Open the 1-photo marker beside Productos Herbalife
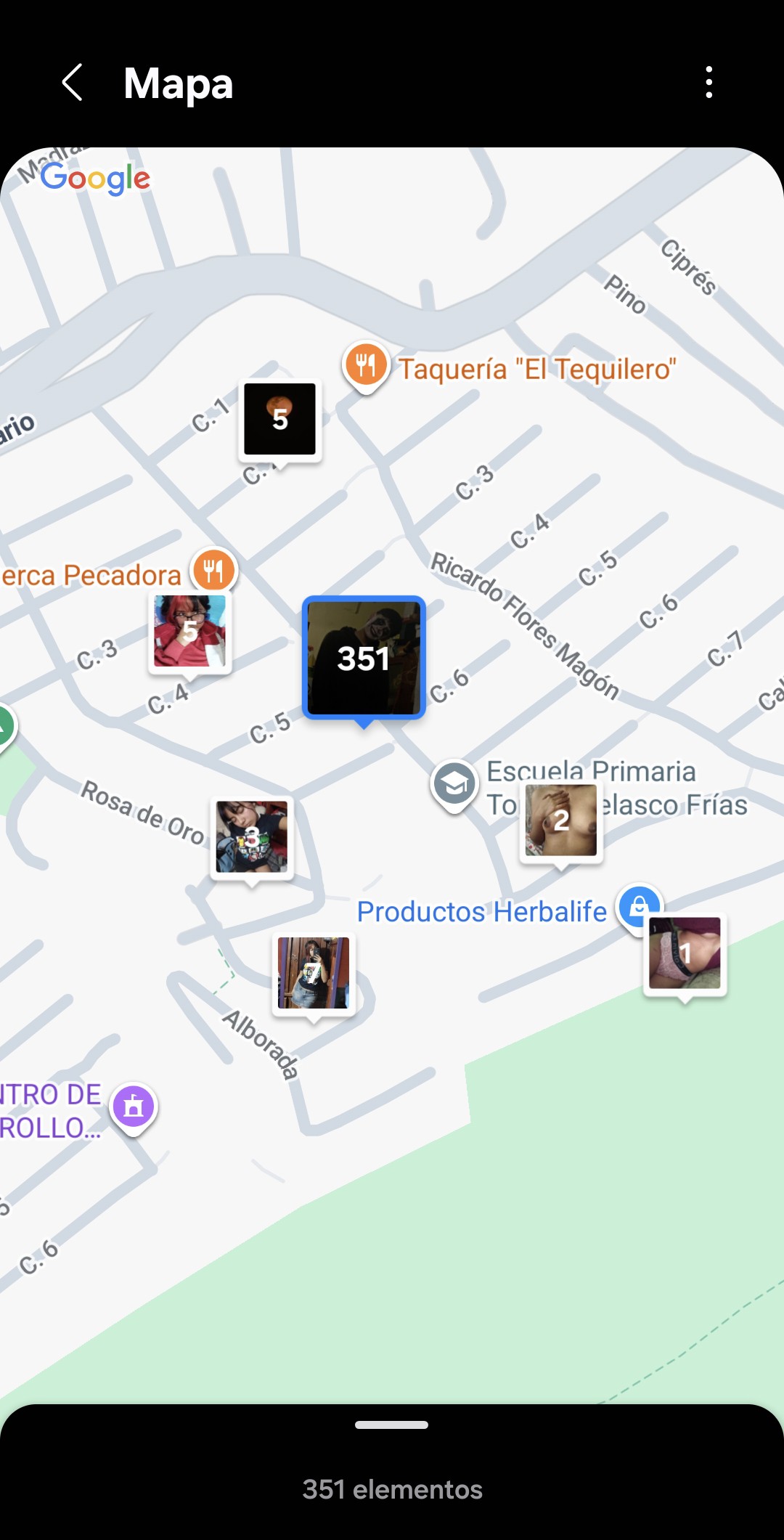This screenshot has height=1540, width=784. pyautogui.click(x=685, y=953)
